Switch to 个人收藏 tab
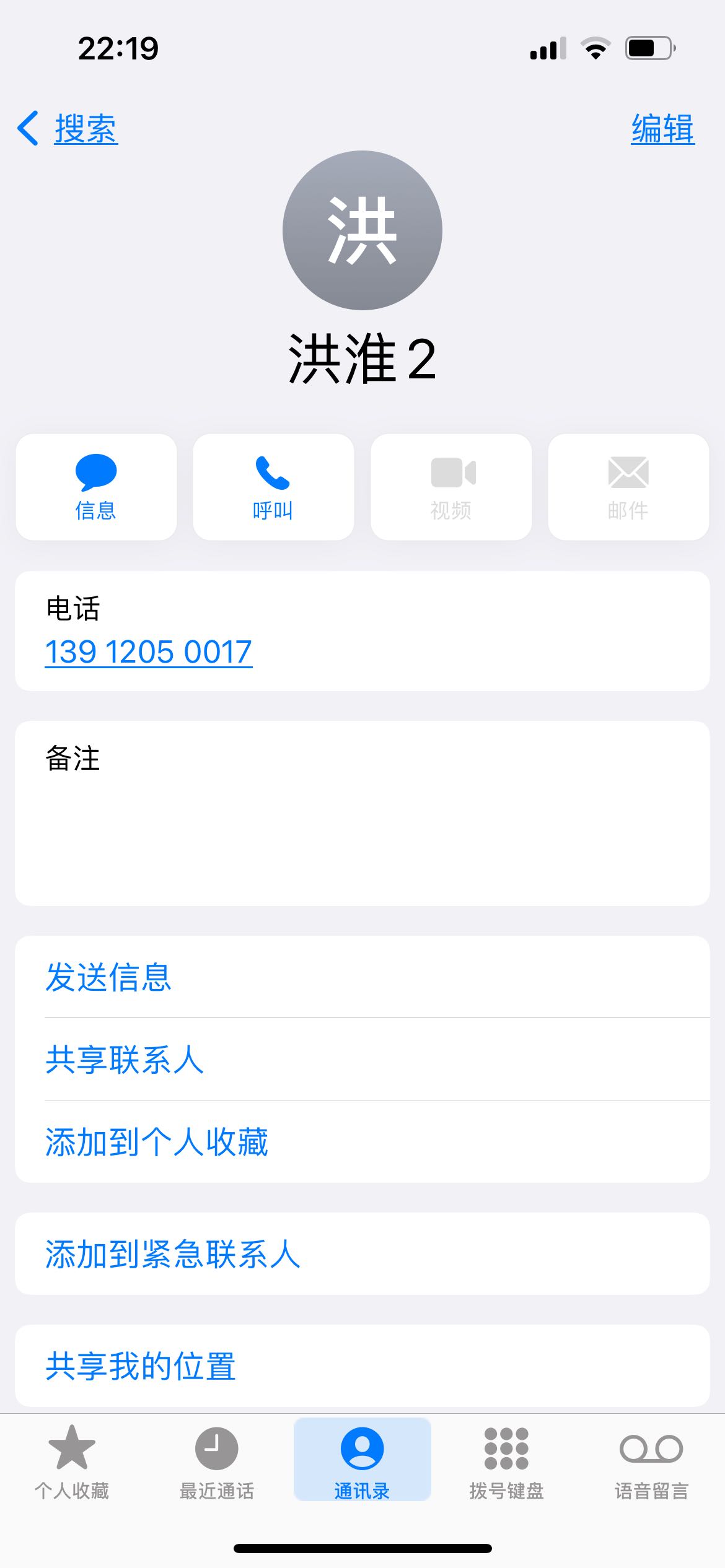 [72, 1462]
